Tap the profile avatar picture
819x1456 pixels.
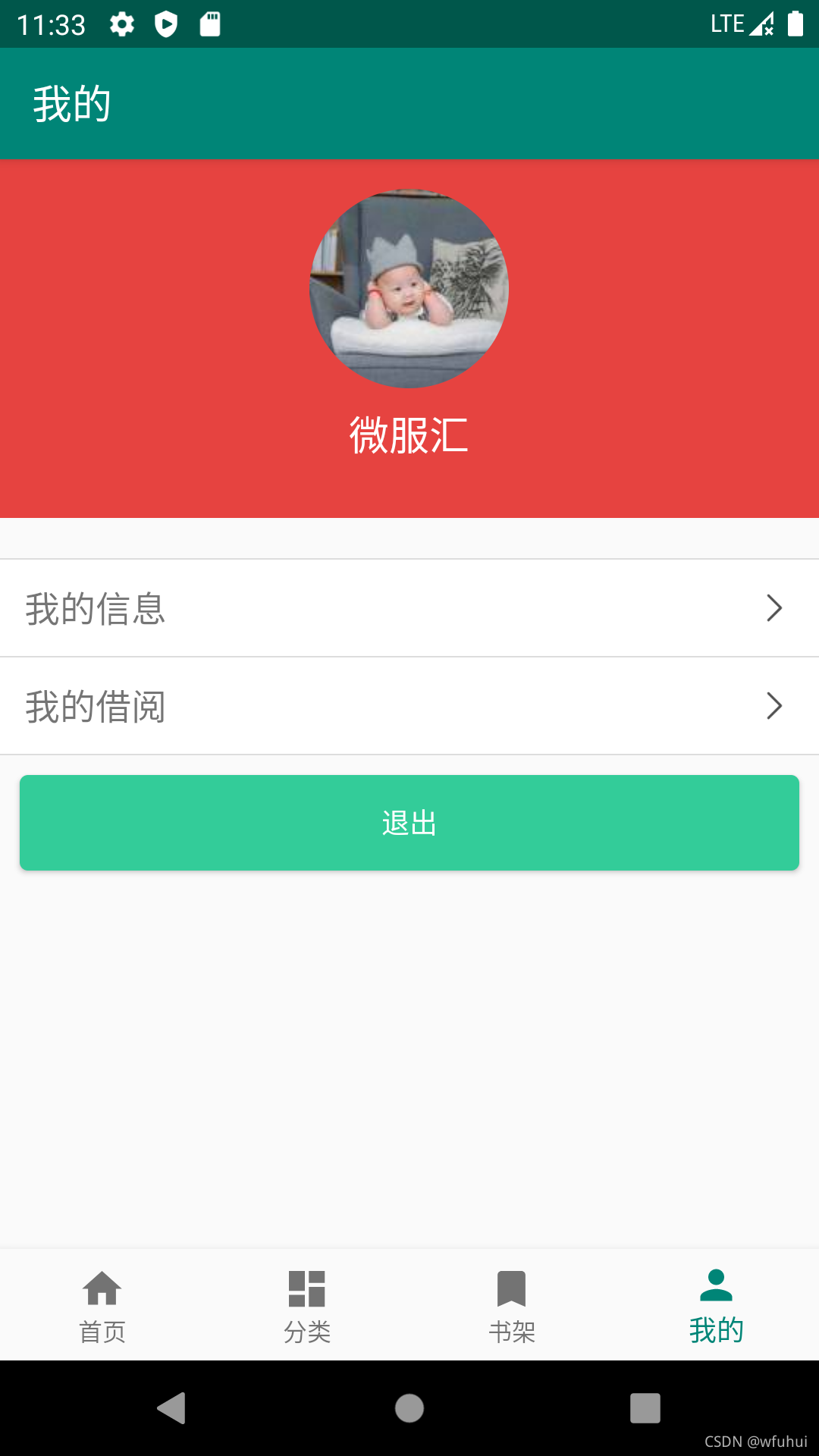point(409,289)
